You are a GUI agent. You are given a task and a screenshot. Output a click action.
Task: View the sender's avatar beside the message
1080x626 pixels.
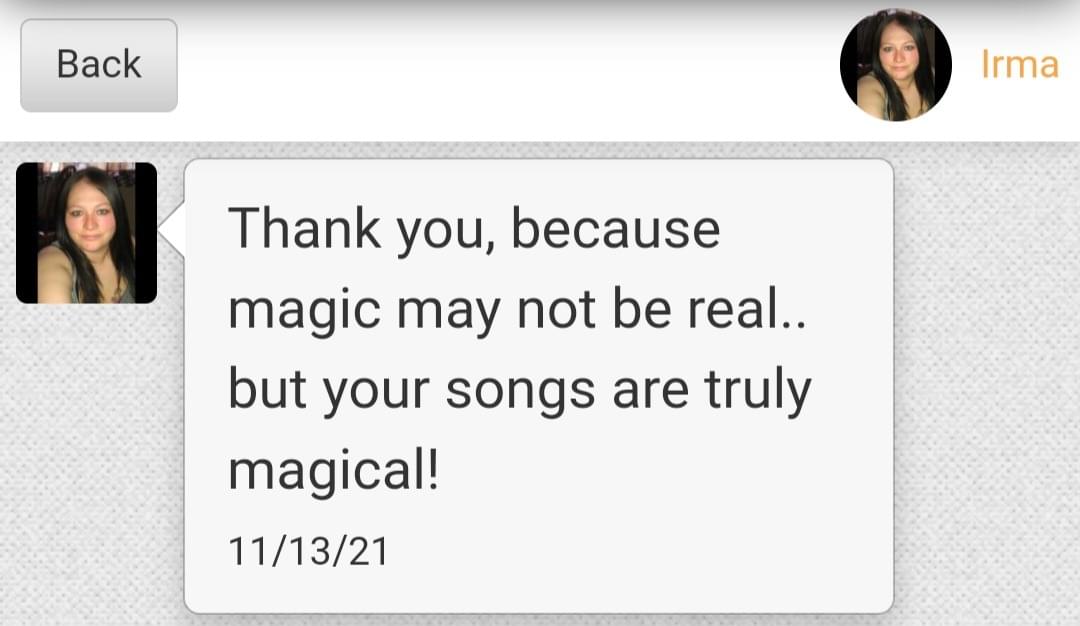click(86, 233)
